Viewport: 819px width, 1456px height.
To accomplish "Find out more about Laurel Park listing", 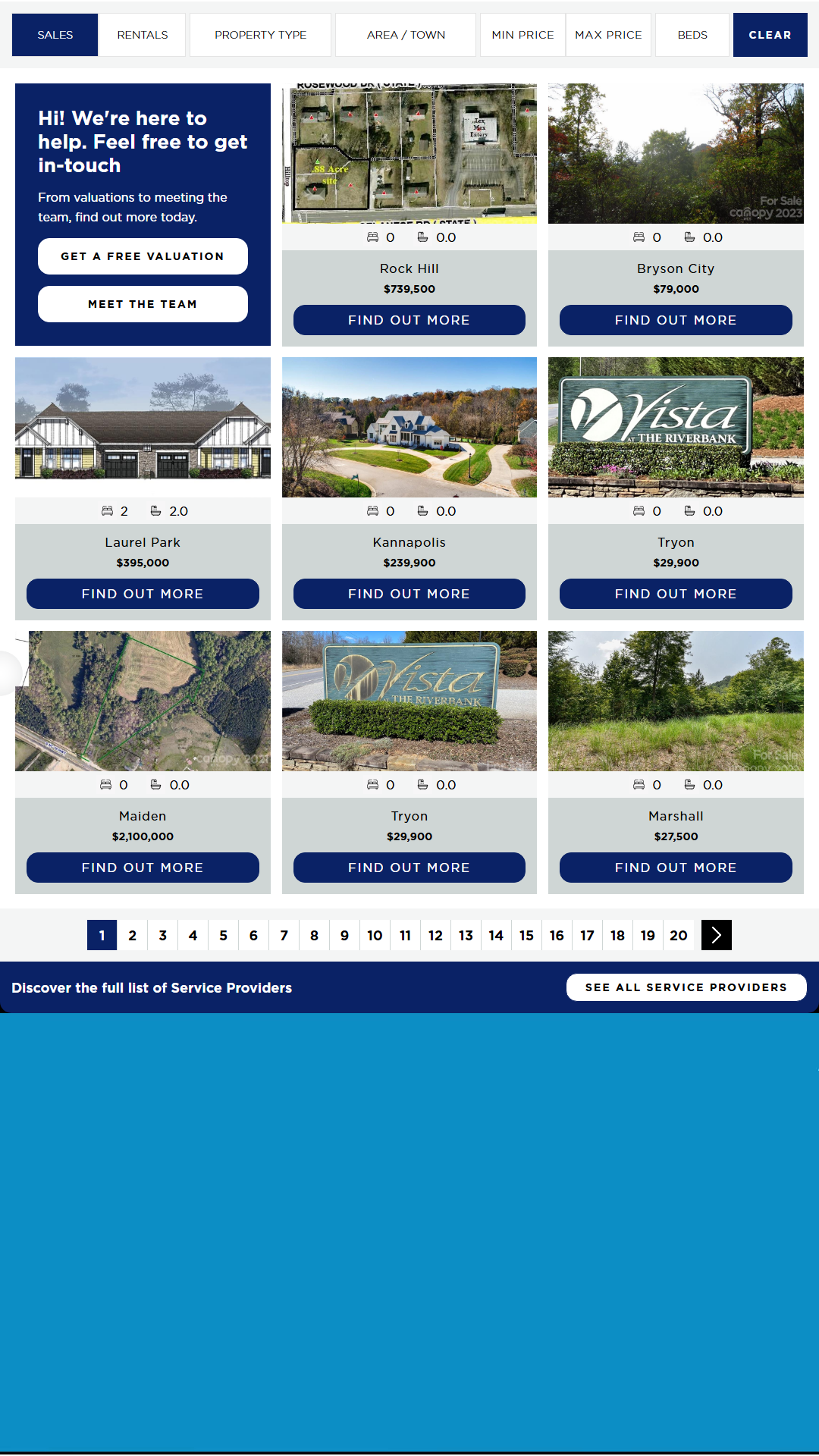I will pos(143,594).
